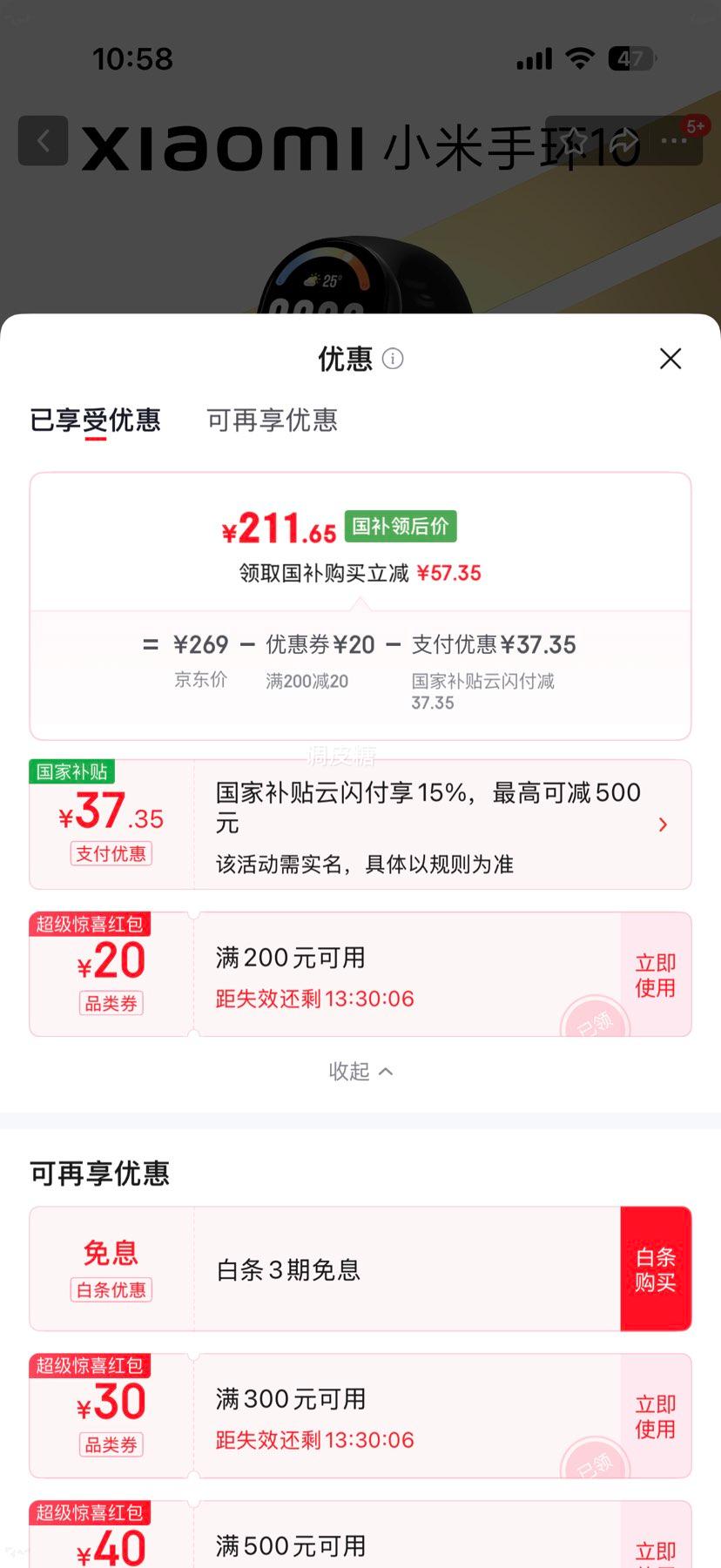
Task: Close the 优惠 popup
Action: tap(670, 359)
